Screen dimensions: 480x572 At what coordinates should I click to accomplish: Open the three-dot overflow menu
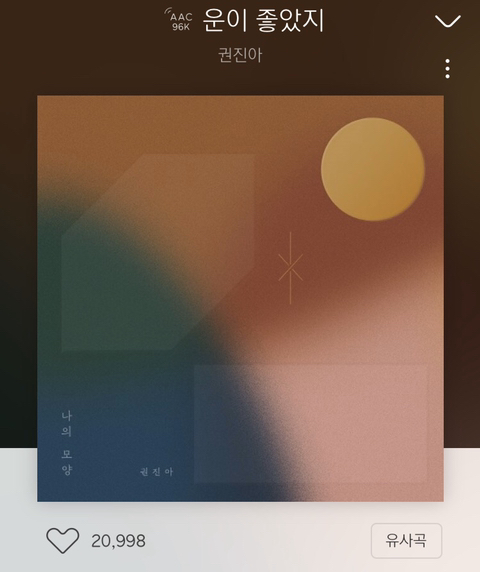448,69
